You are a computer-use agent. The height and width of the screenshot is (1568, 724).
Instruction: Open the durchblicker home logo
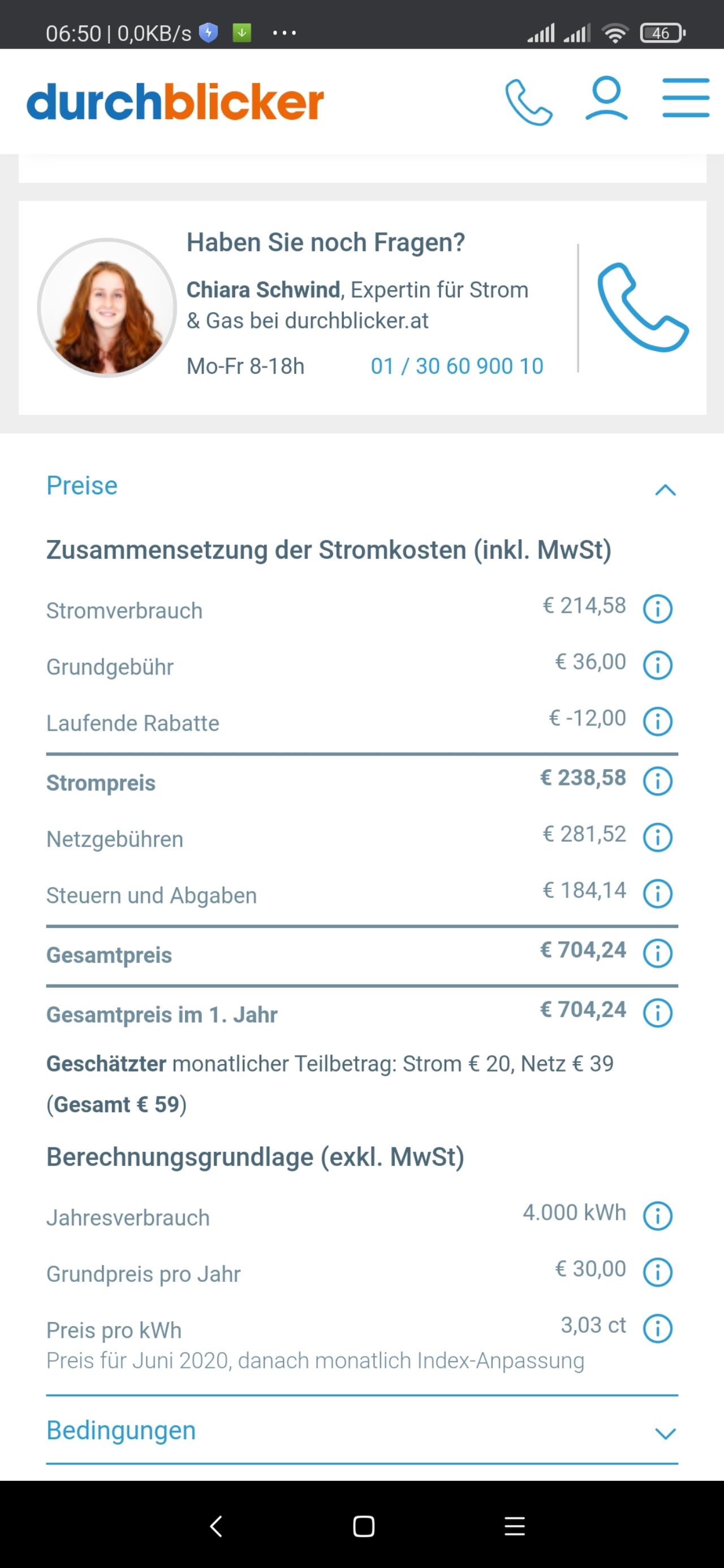click(x=175, y=101)
